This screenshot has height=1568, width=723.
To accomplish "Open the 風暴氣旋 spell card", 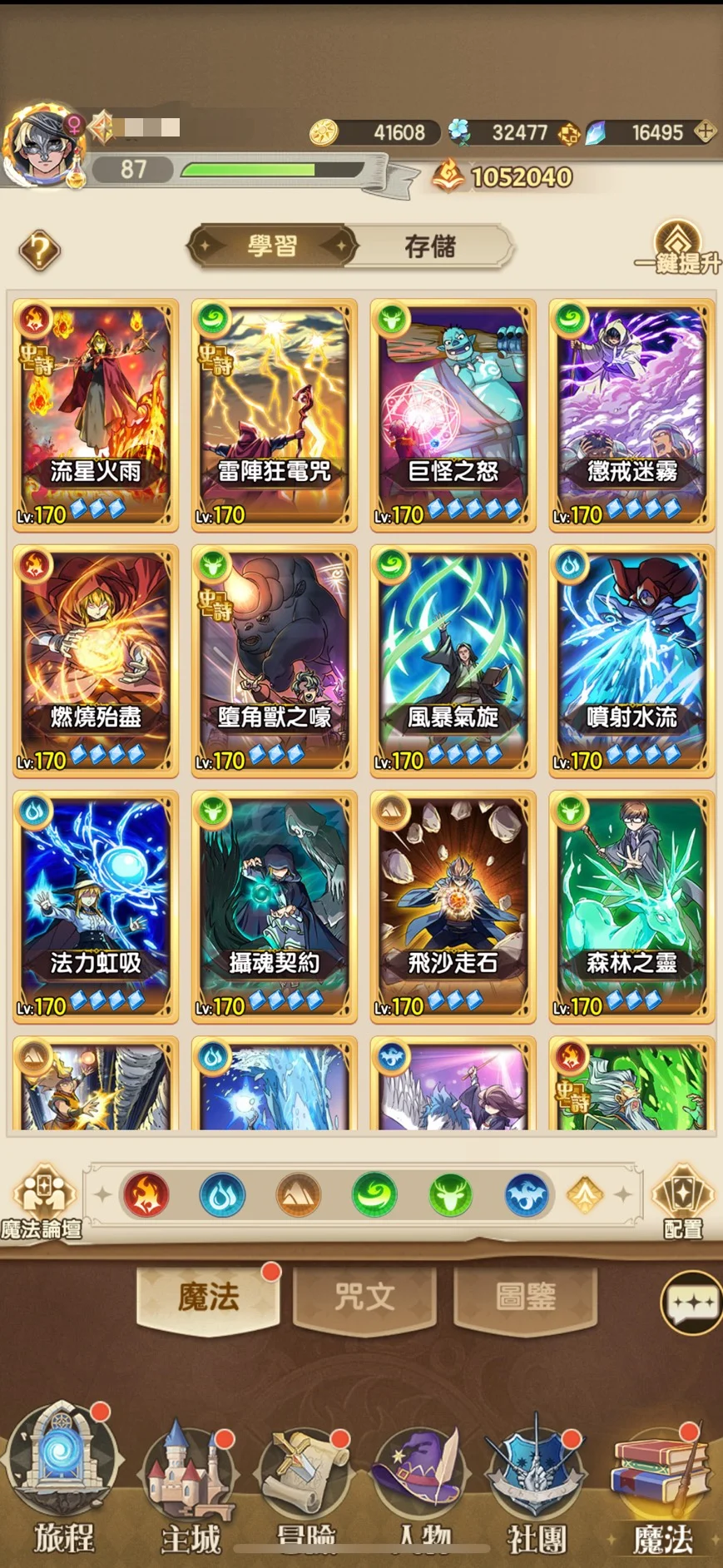I will pos(453,661).
